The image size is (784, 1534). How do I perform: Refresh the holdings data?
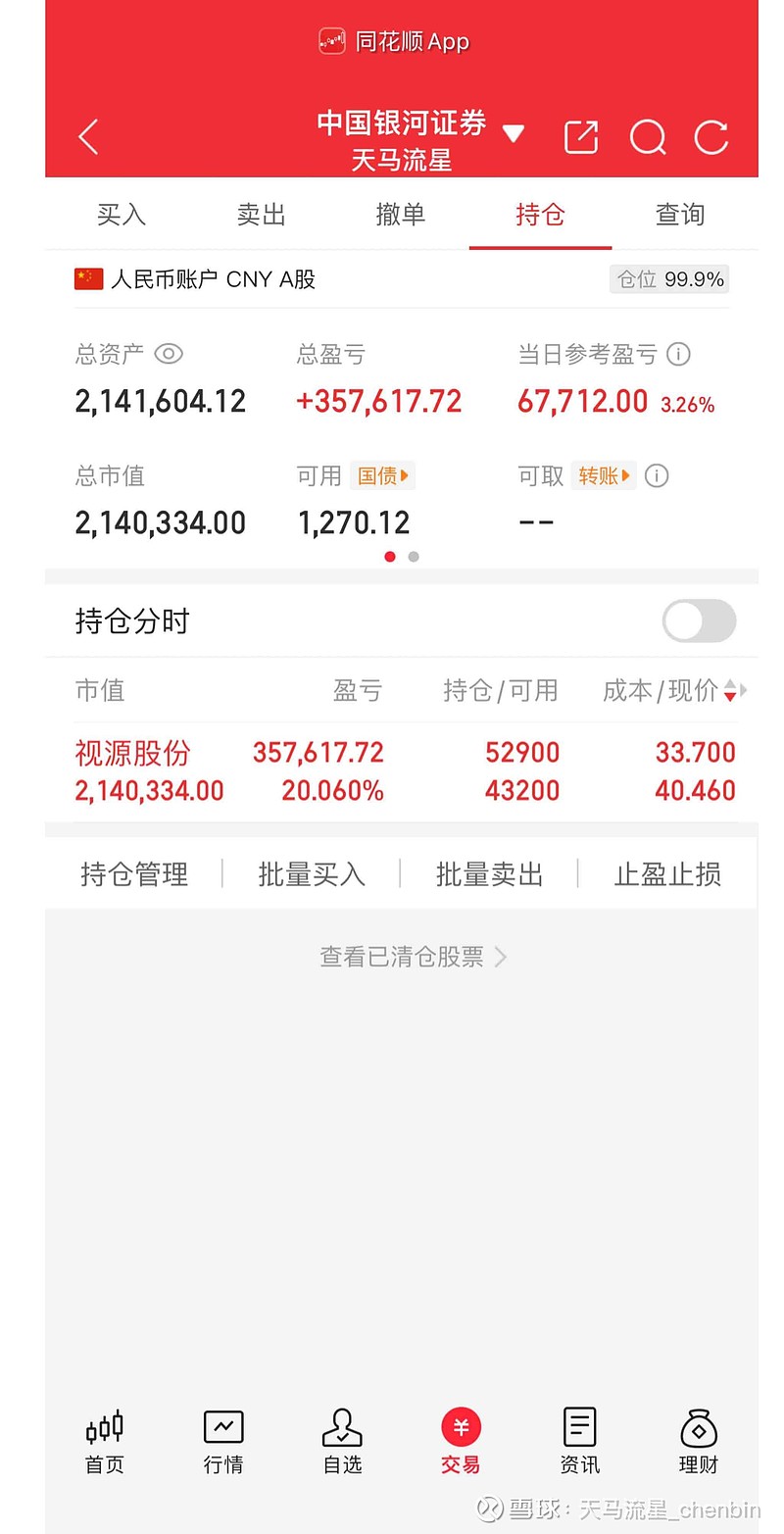click(x=711, y=137)
